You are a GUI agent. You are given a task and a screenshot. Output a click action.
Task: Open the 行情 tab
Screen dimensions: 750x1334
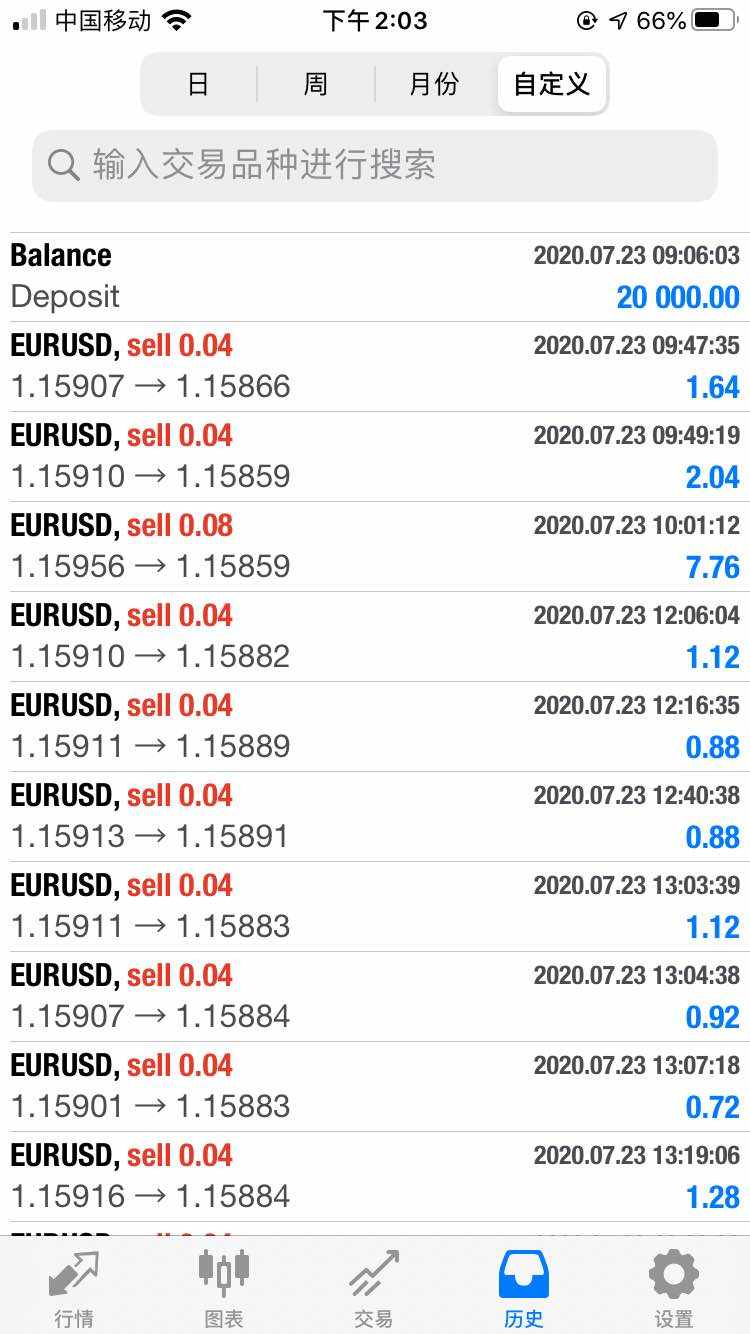74,1288
